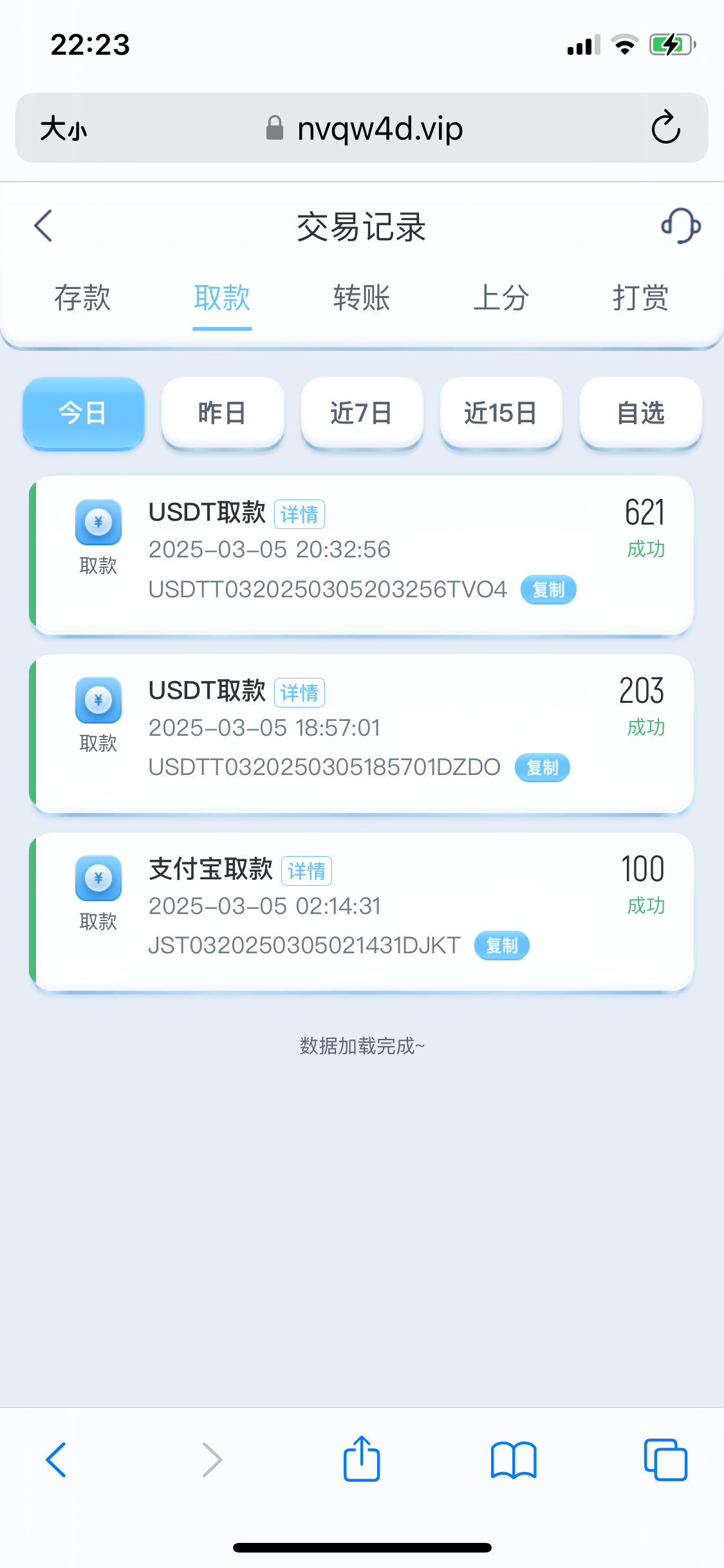Screen dimensions: 724x1568
Task: Show records from 近15日
Action: pos(501,413)
